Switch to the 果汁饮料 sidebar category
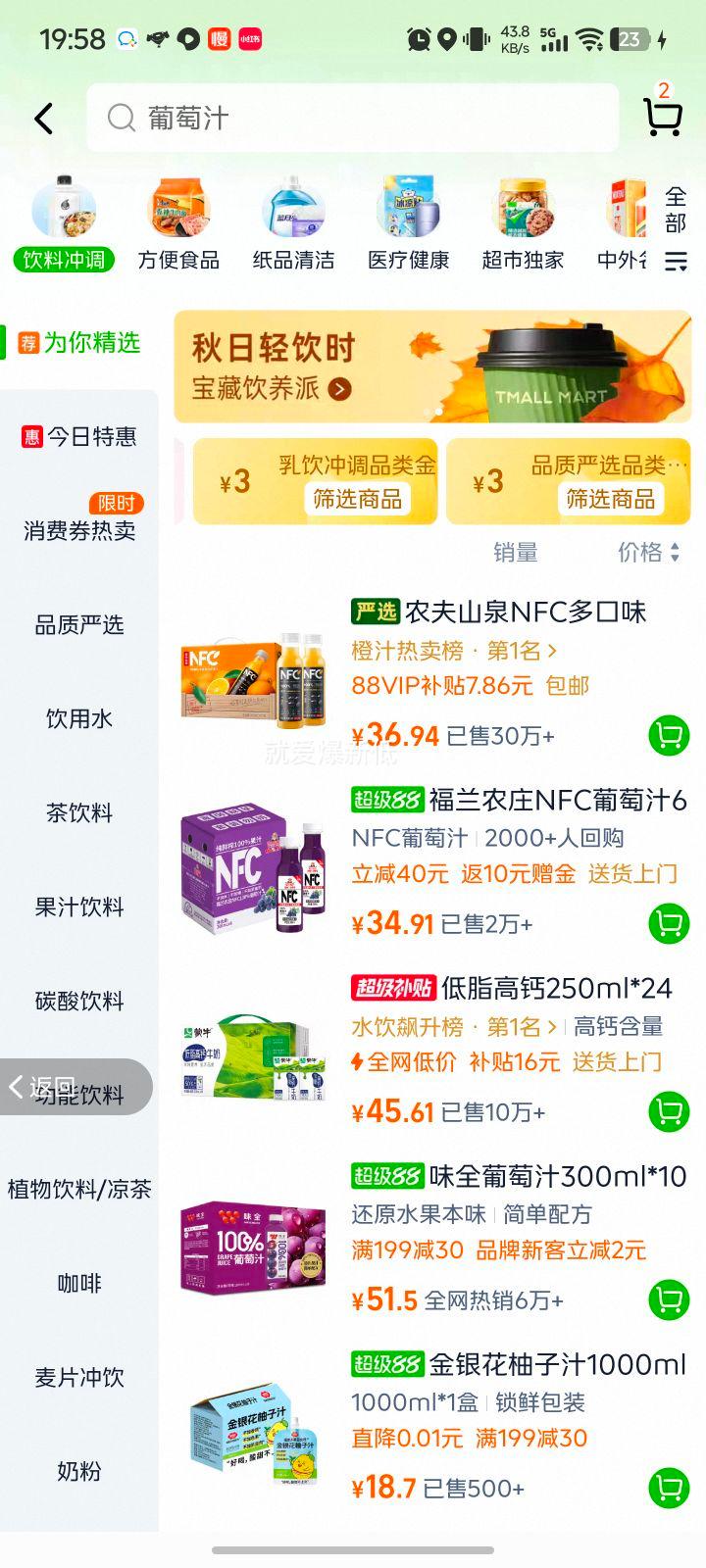Image resolution: width=706 pixels, height=1568 pixels. coord(76,907)
